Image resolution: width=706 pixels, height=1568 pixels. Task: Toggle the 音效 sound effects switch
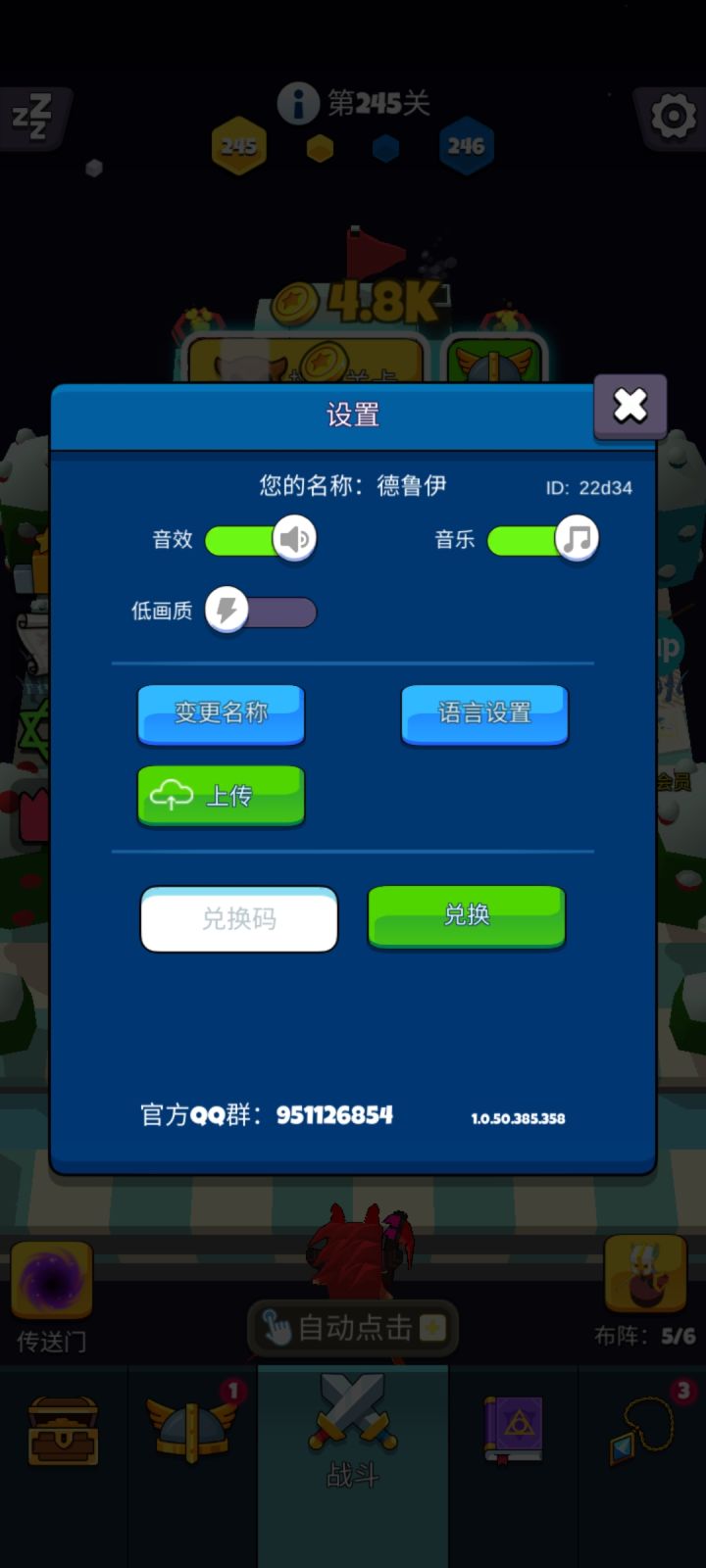[x=260, y=540]
